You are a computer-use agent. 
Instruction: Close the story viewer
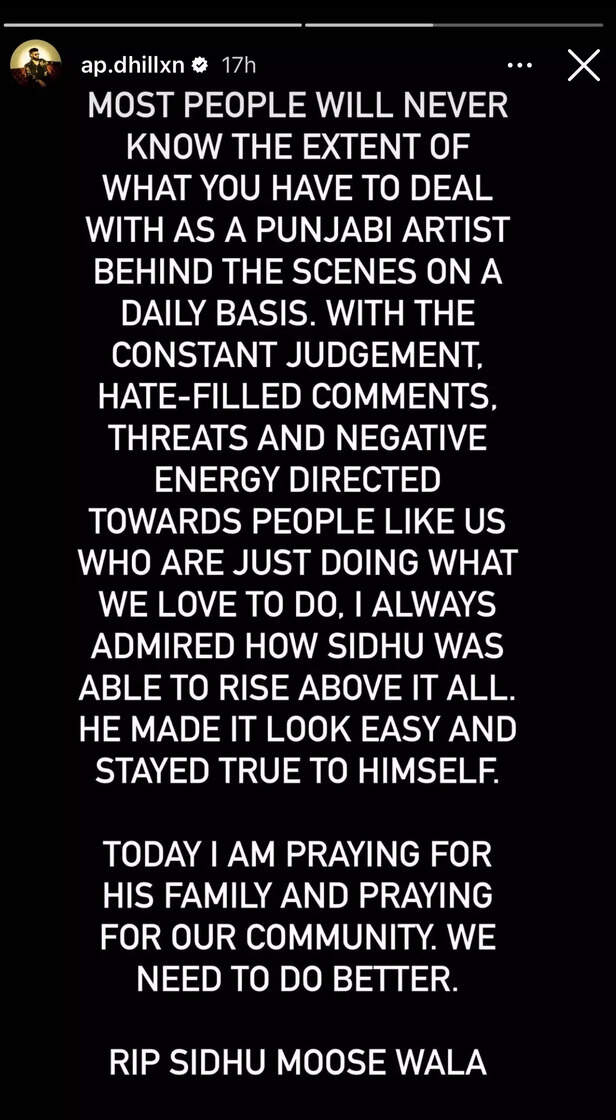click(583, 65)
